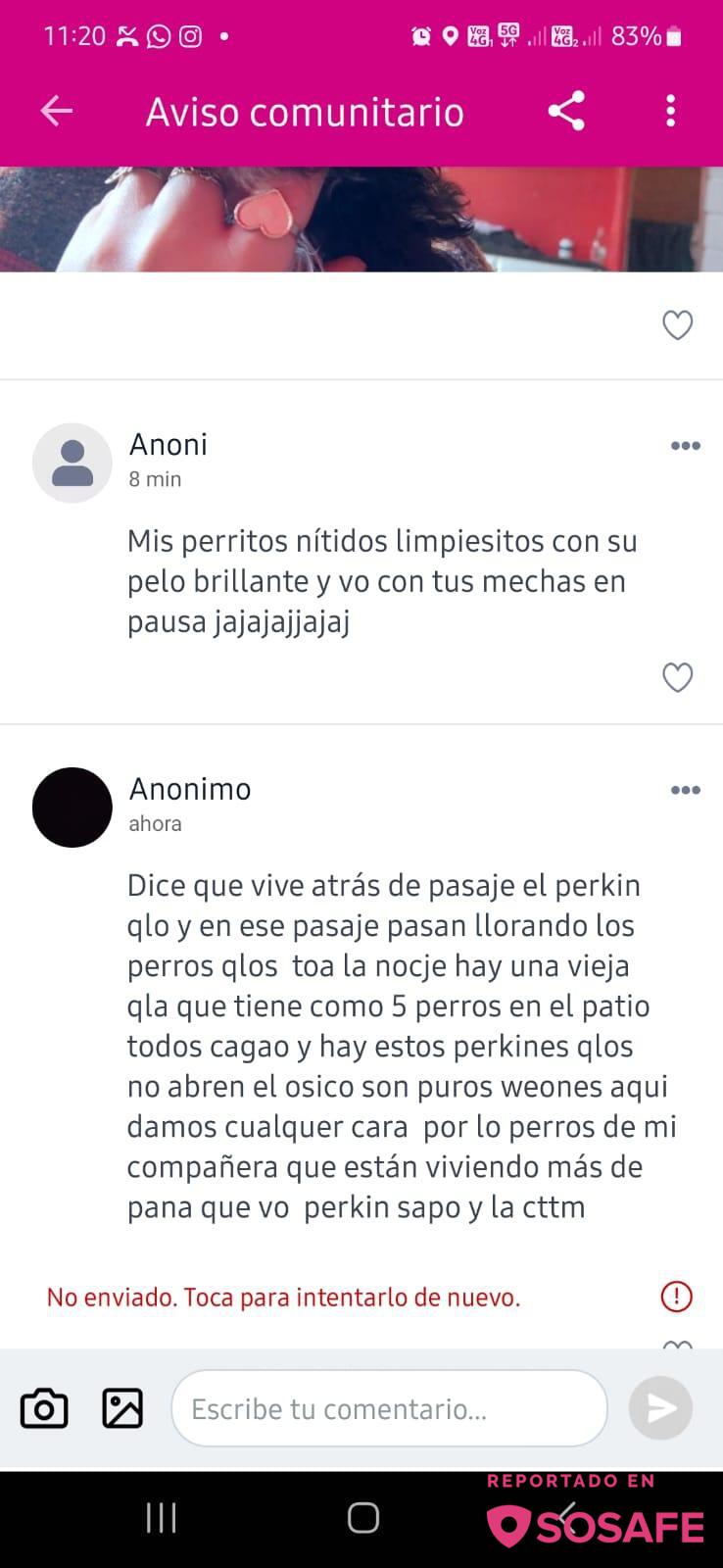Viewport: 723px width, 1568px height.
Task: Open options for Anoni's comment
Action: click(685, 446)
